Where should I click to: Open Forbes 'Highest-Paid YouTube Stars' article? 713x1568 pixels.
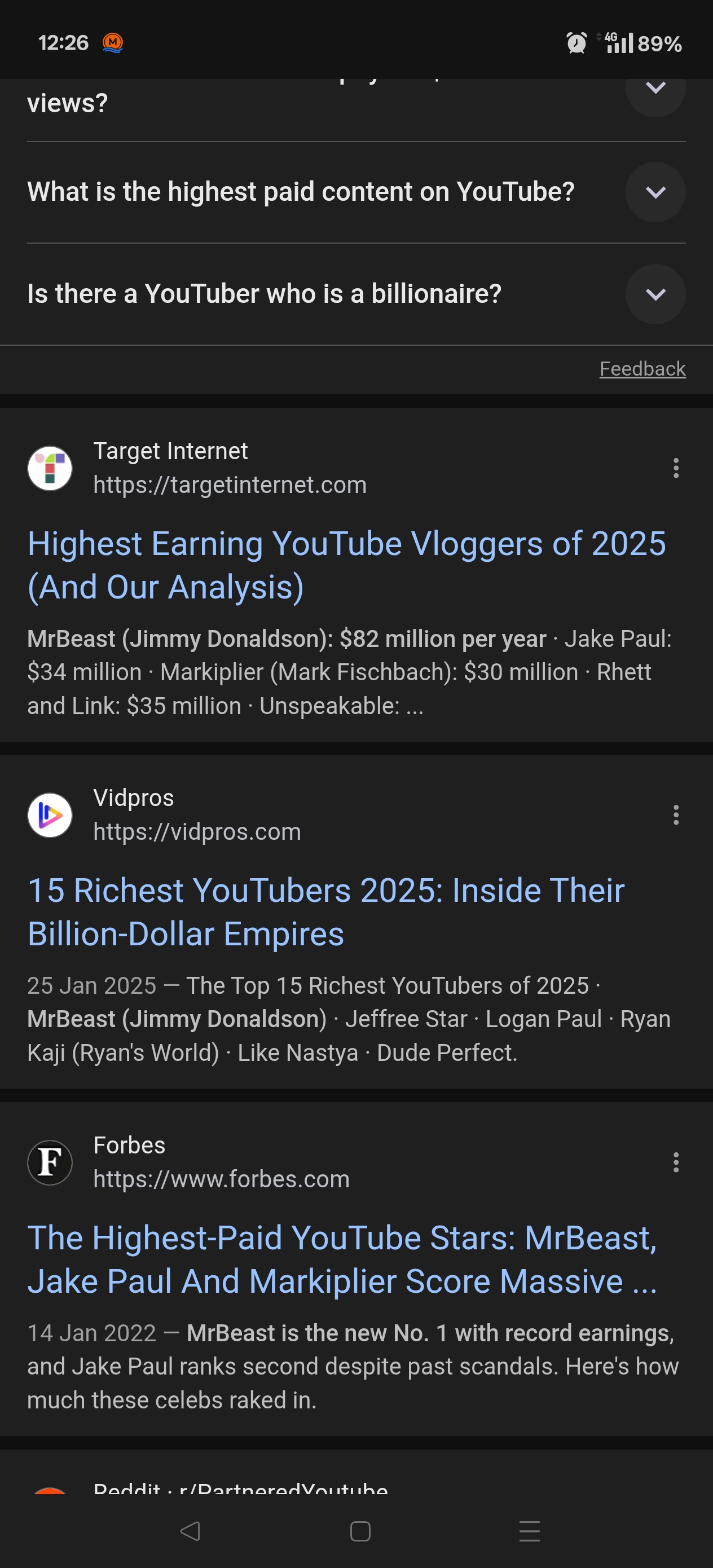pyautogui.click(x=342, y=1259)
